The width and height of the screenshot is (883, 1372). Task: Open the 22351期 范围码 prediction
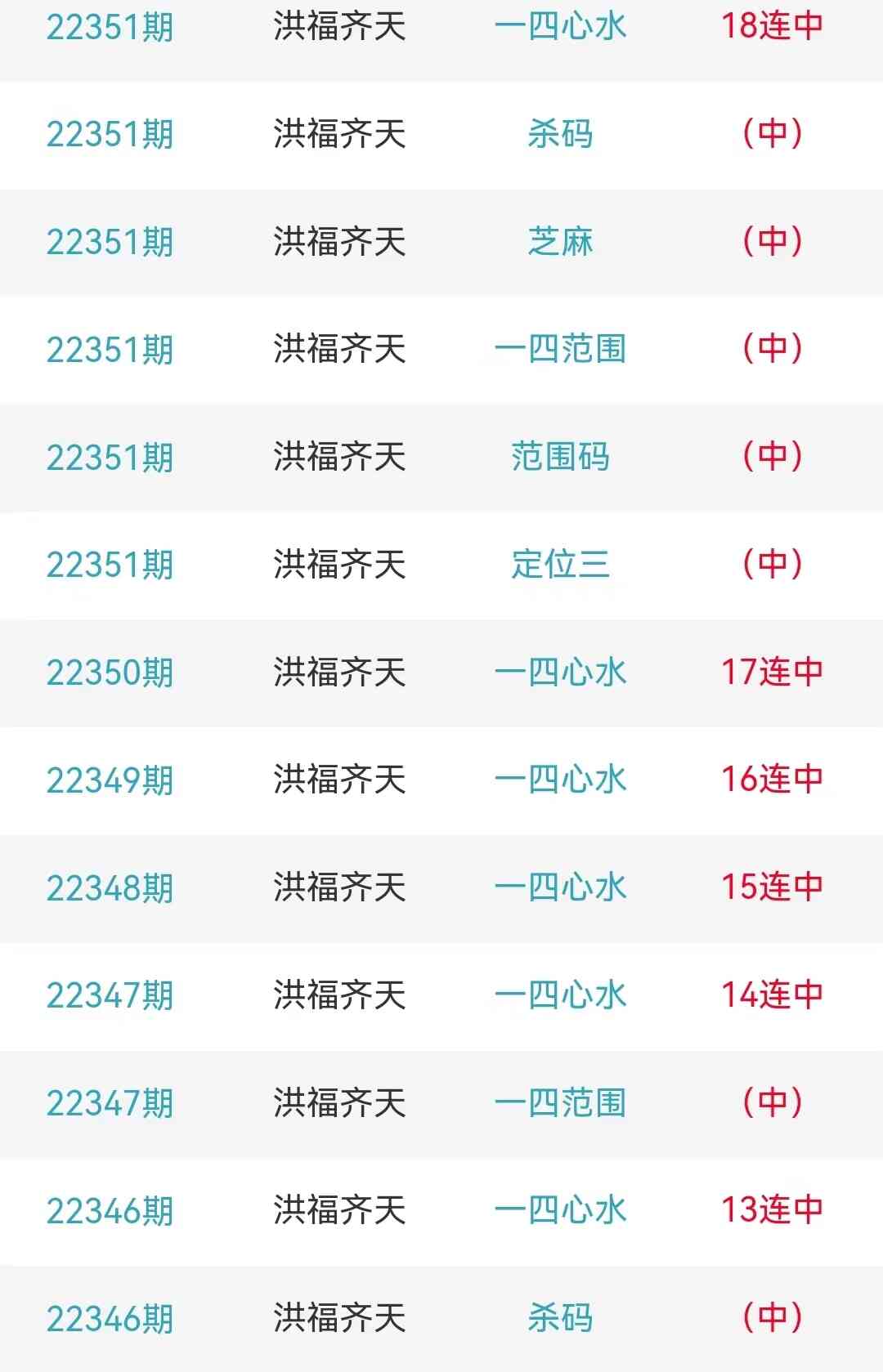pos(560,457)
